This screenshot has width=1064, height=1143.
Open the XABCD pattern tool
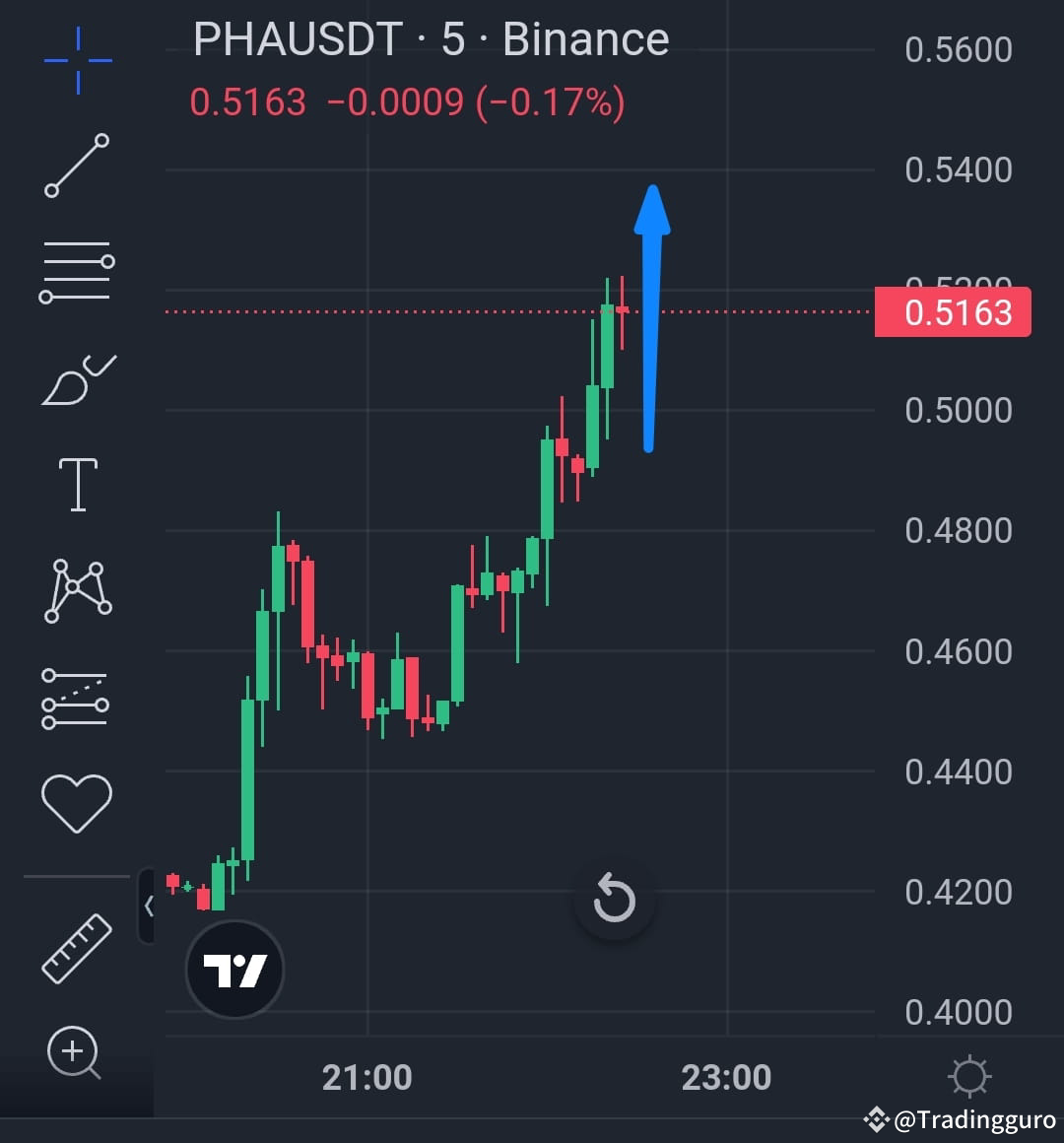tap(76, 588)
